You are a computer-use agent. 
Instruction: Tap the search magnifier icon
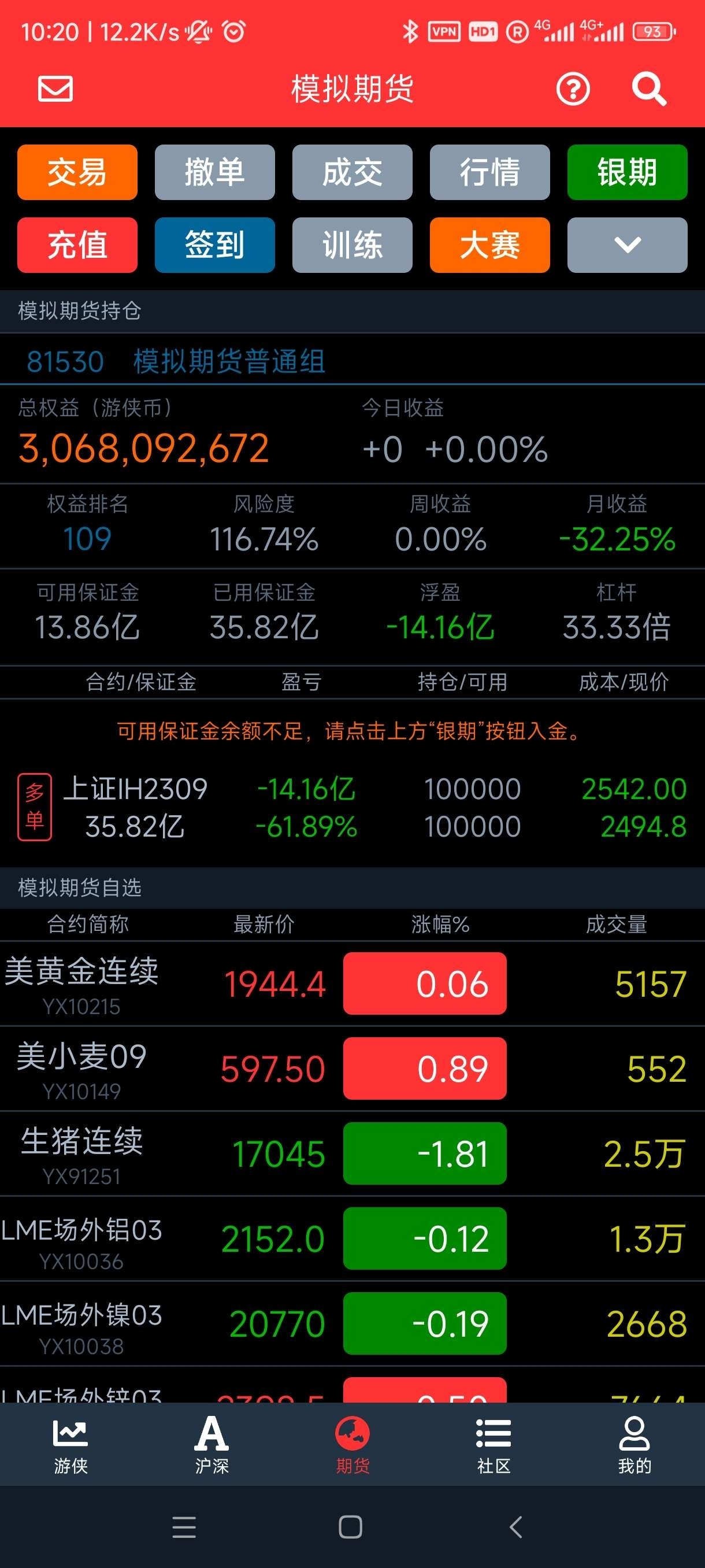[649, 90]
